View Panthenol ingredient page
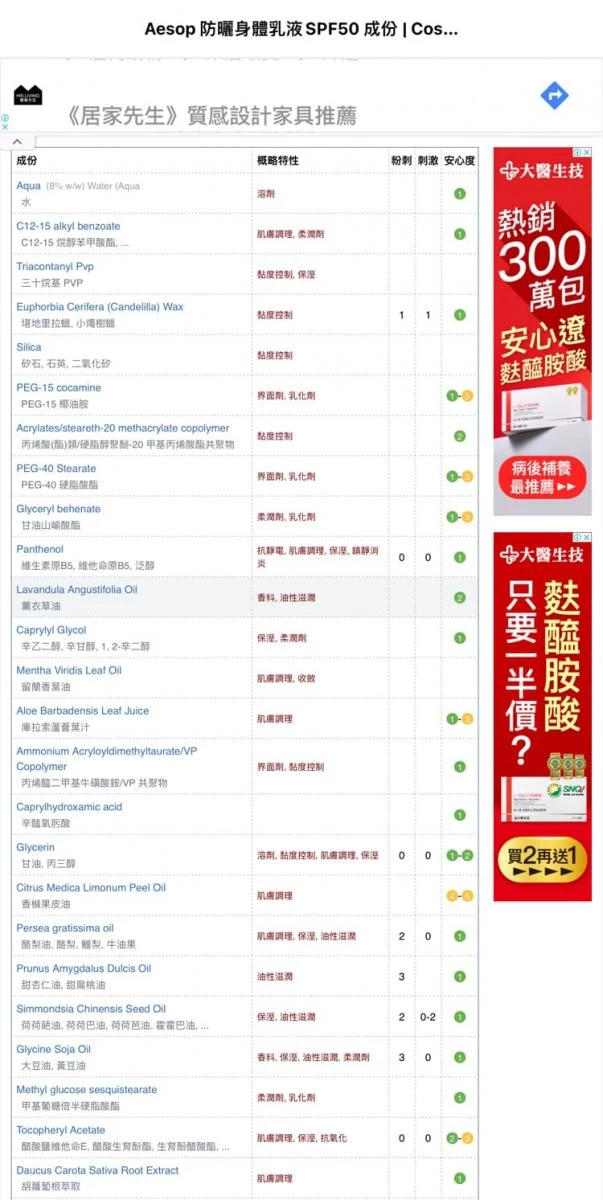Image resolution: width=603 pixels, height=1200 pixels. click(40, 549)
